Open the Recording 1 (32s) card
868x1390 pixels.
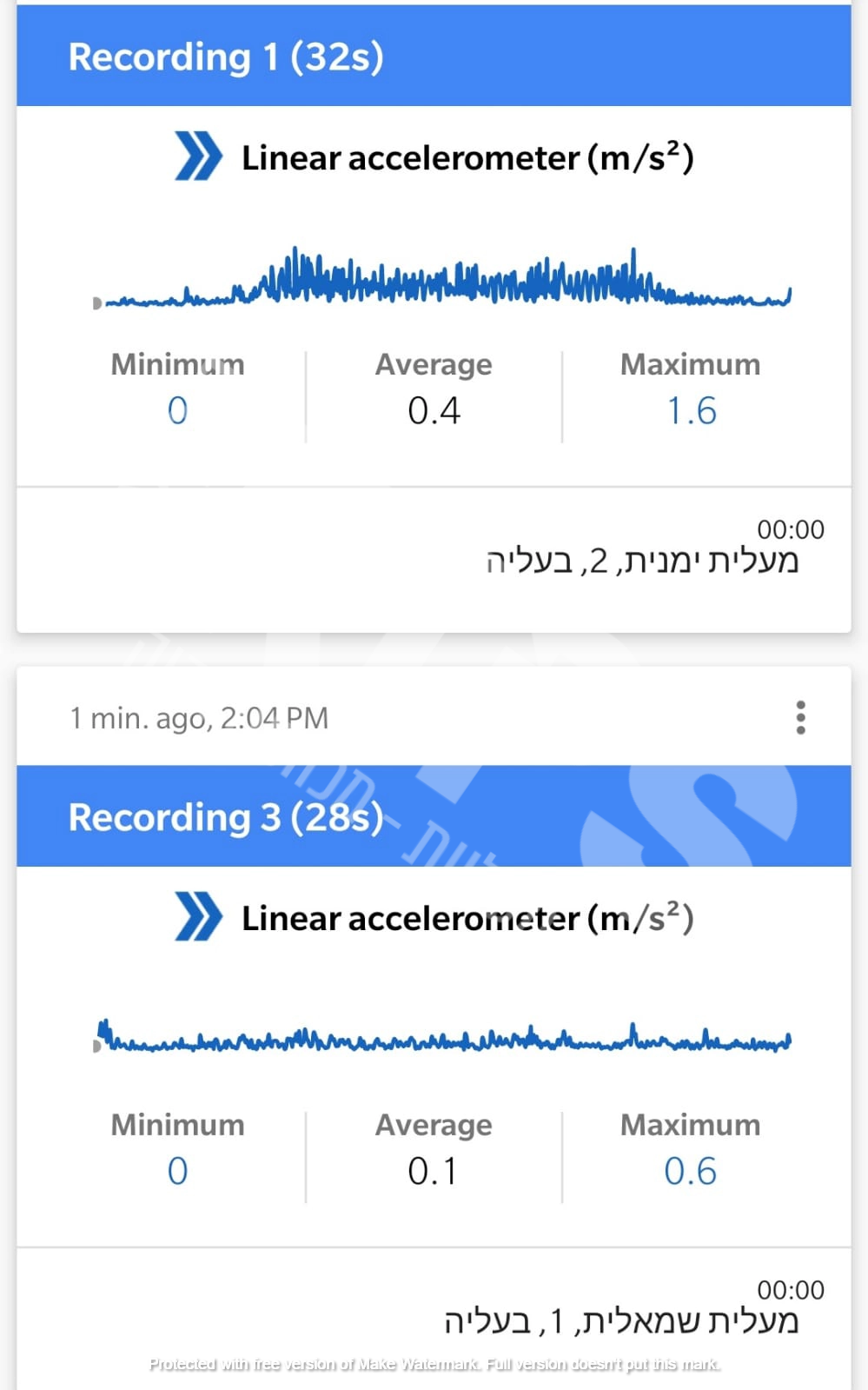(434, 56)
